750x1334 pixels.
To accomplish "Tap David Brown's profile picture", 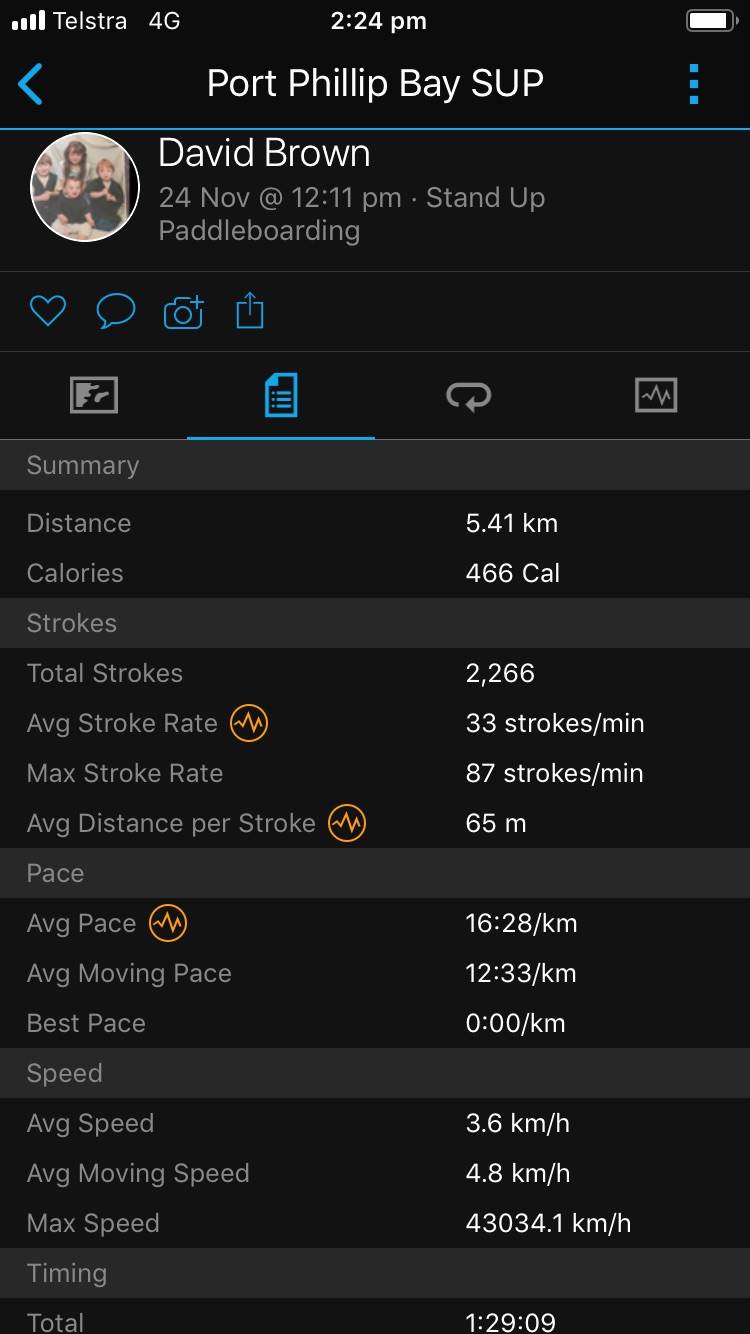I will coord(85,187).
